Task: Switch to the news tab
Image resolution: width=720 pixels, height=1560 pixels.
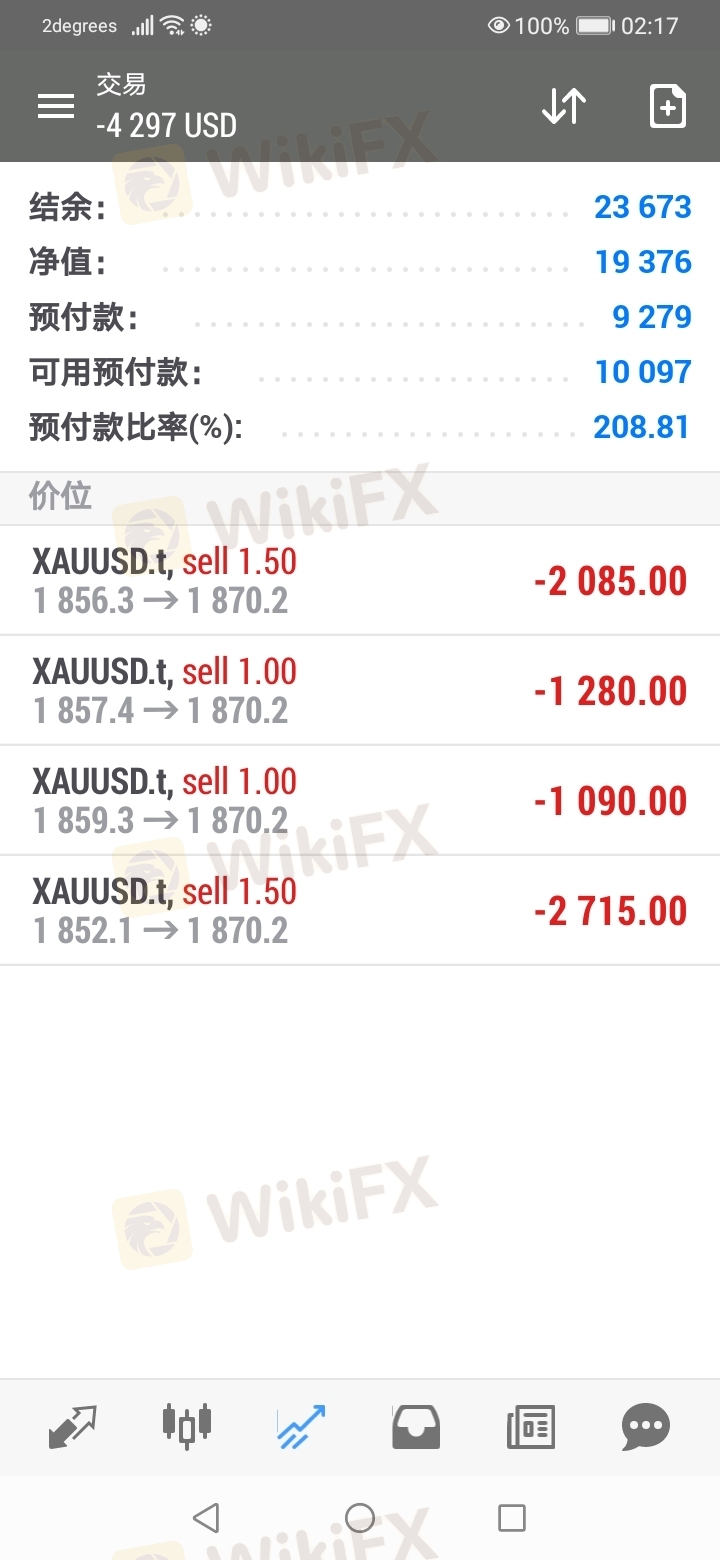Action: (x=531, y=1427)
